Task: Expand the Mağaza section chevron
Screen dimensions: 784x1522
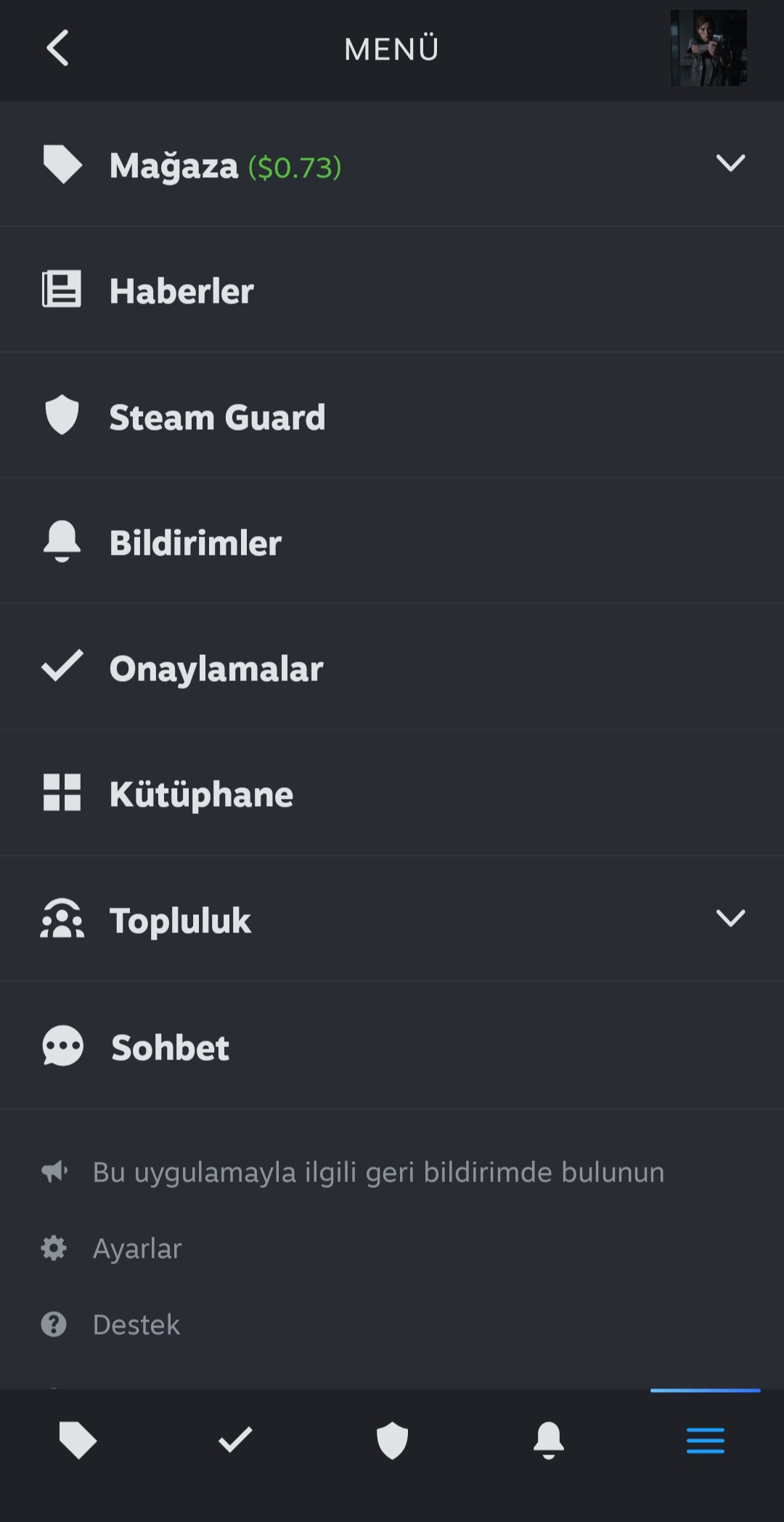Action: tap(730, 163)
